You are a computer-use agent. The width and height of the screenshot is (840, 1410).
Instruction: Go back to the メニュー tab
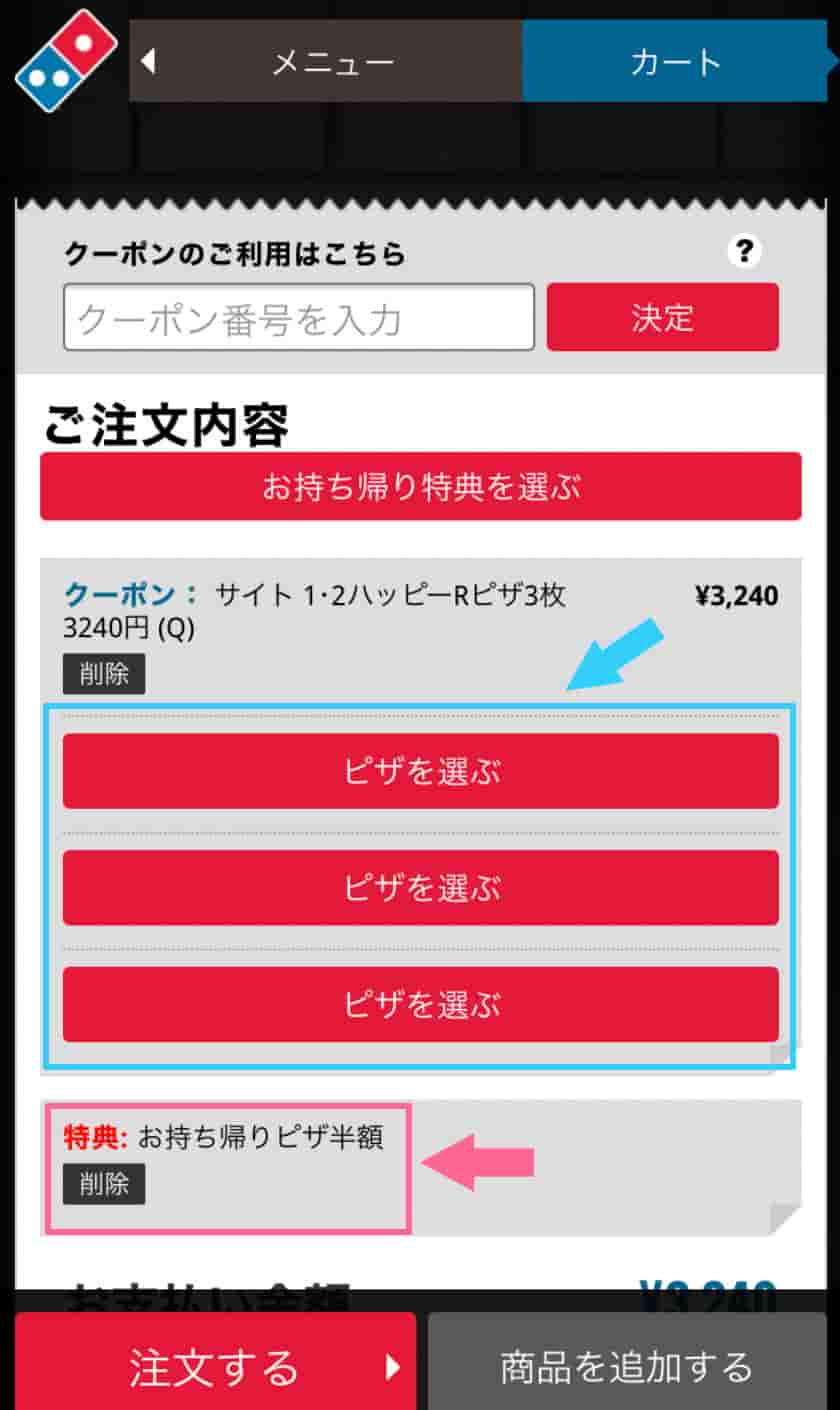(325, 62)
